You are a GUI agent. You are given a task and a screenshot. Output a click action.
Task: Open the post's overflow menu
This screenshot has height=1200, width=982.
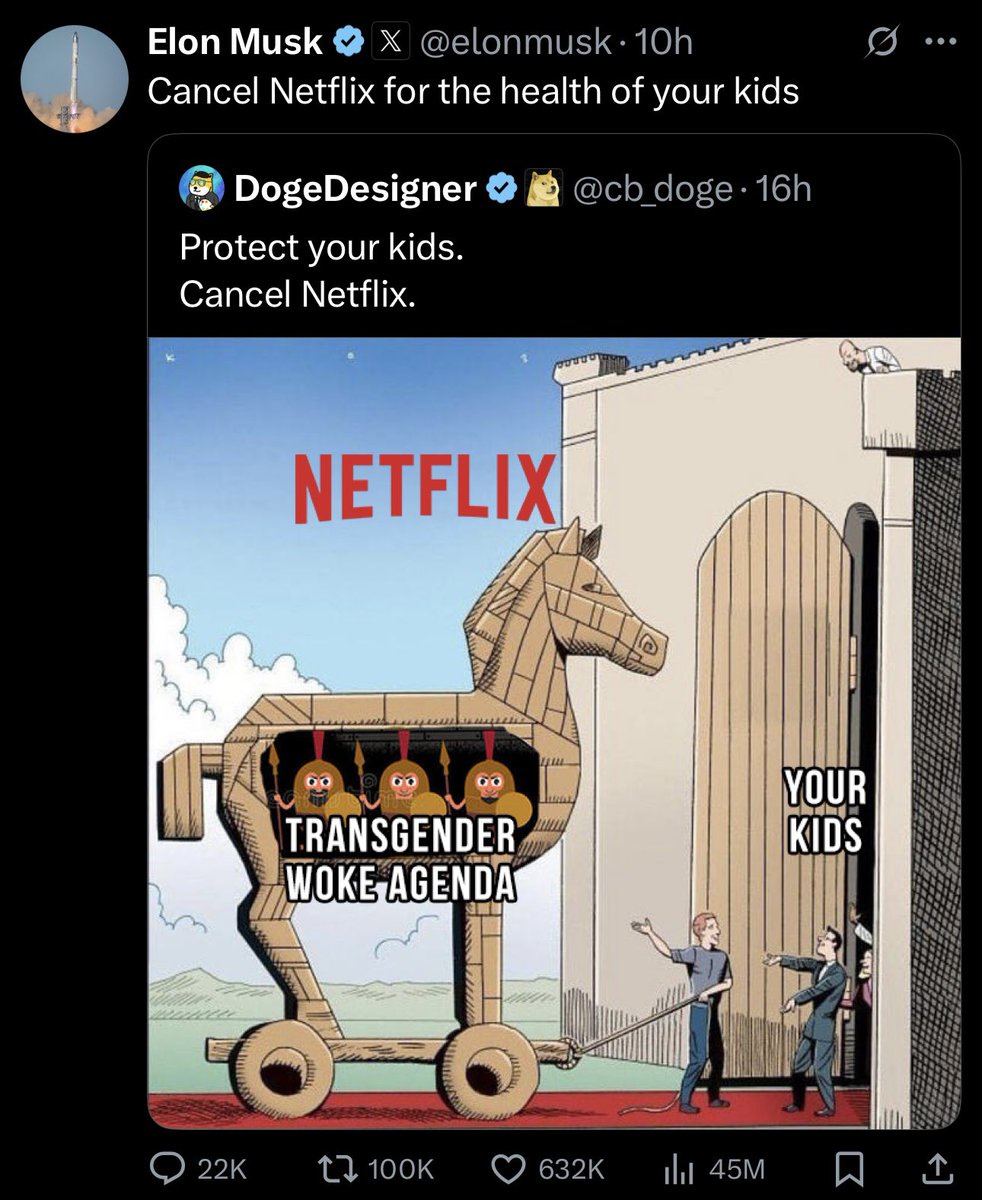(x=942, y=41)
